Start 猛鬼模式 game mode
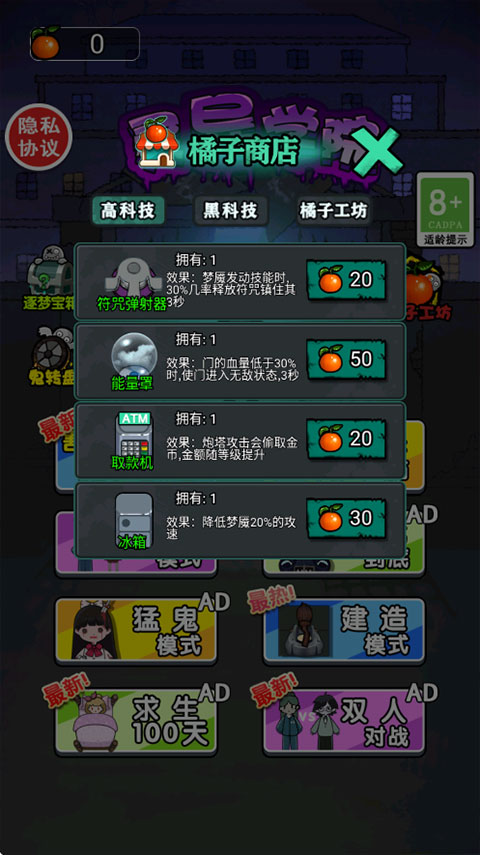Image resolution: width=480 pixels, height=855 pixels. coord(136,631)
